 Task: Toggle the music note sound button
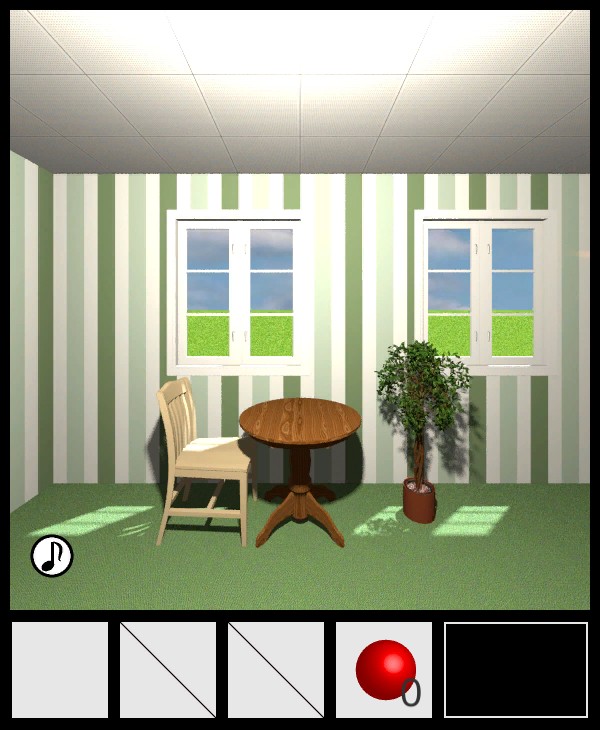point(52,556)
